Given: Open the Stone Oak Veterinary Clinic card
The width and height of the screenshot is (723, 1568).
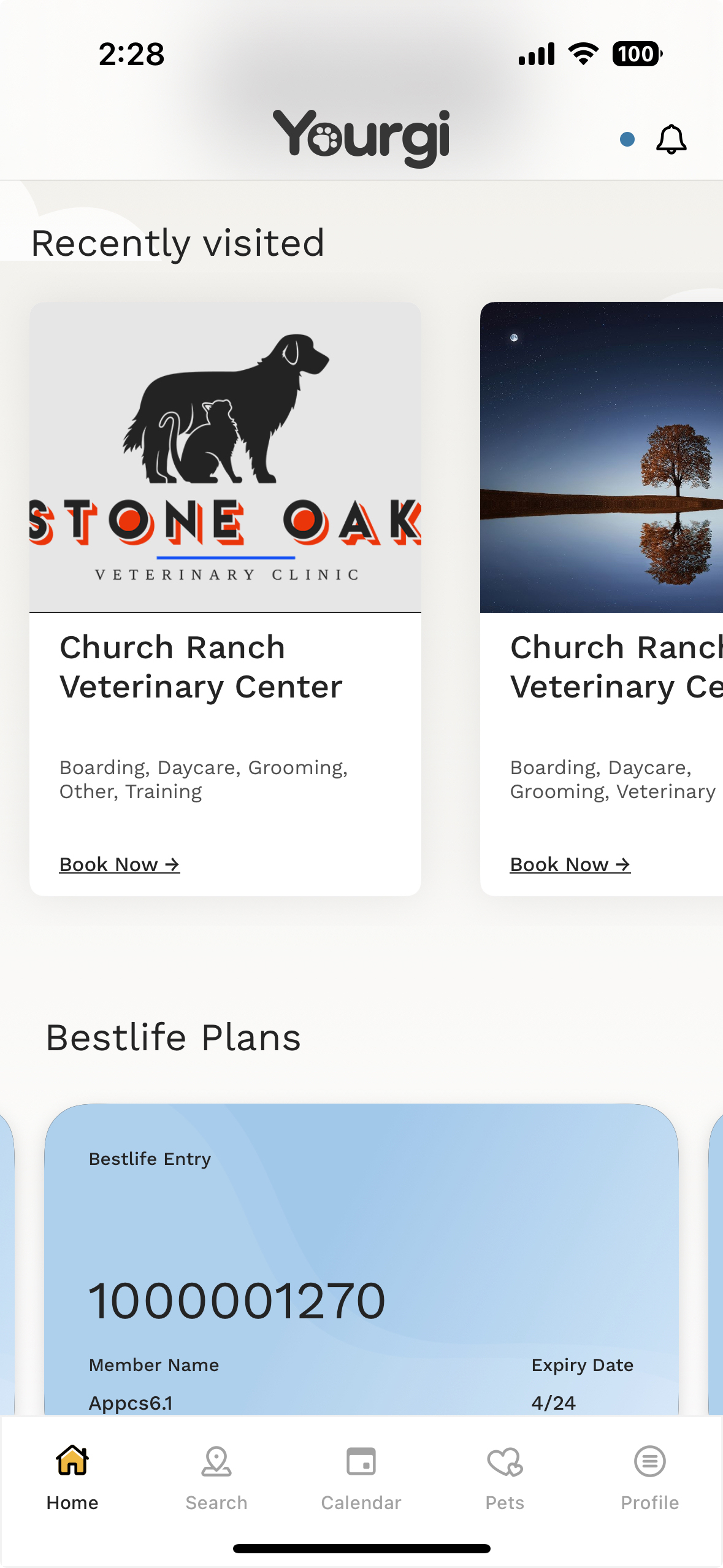Looking at the screenshot, I should pos(225,458).
